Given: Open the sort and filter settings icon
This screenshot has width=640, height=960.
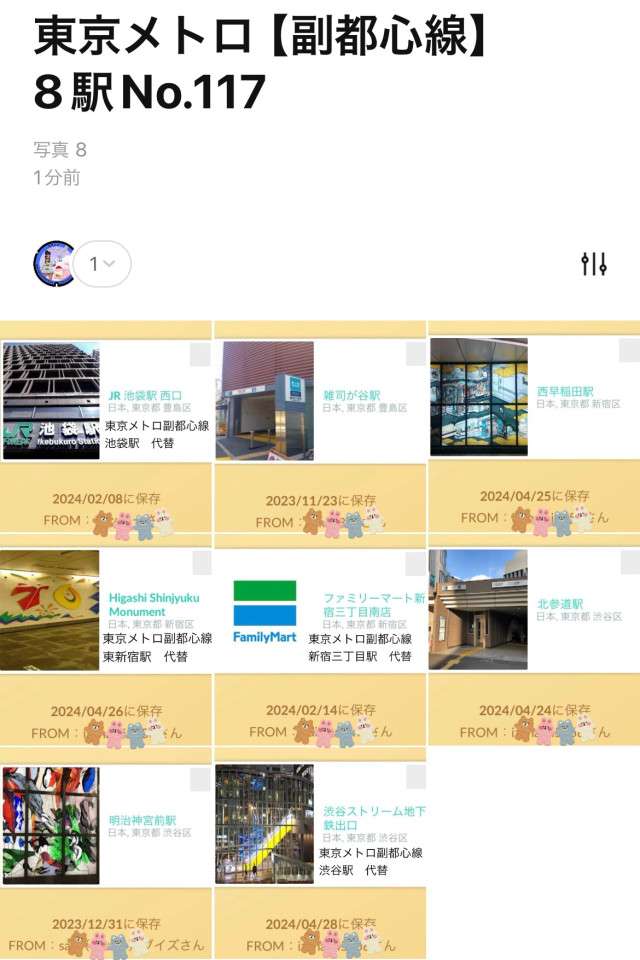Looking at the screenshot, I should (593, 264).
